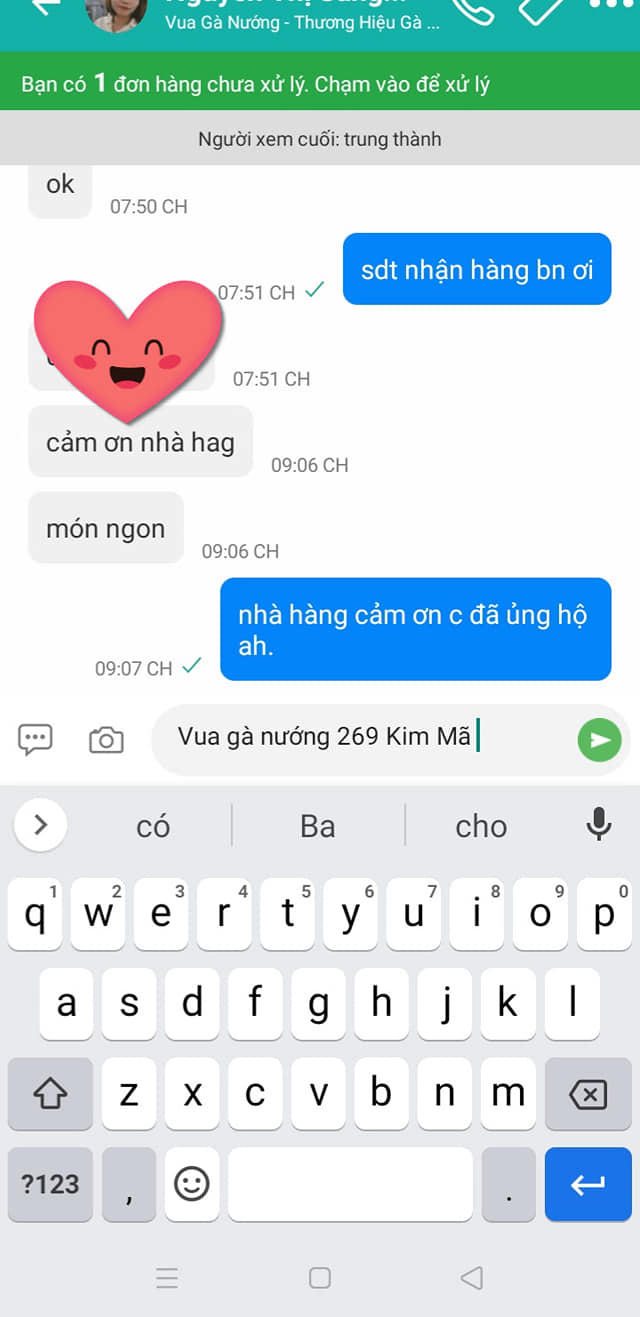Open the overflow menu in the header
640x1317 pixels.
point(611,6)
